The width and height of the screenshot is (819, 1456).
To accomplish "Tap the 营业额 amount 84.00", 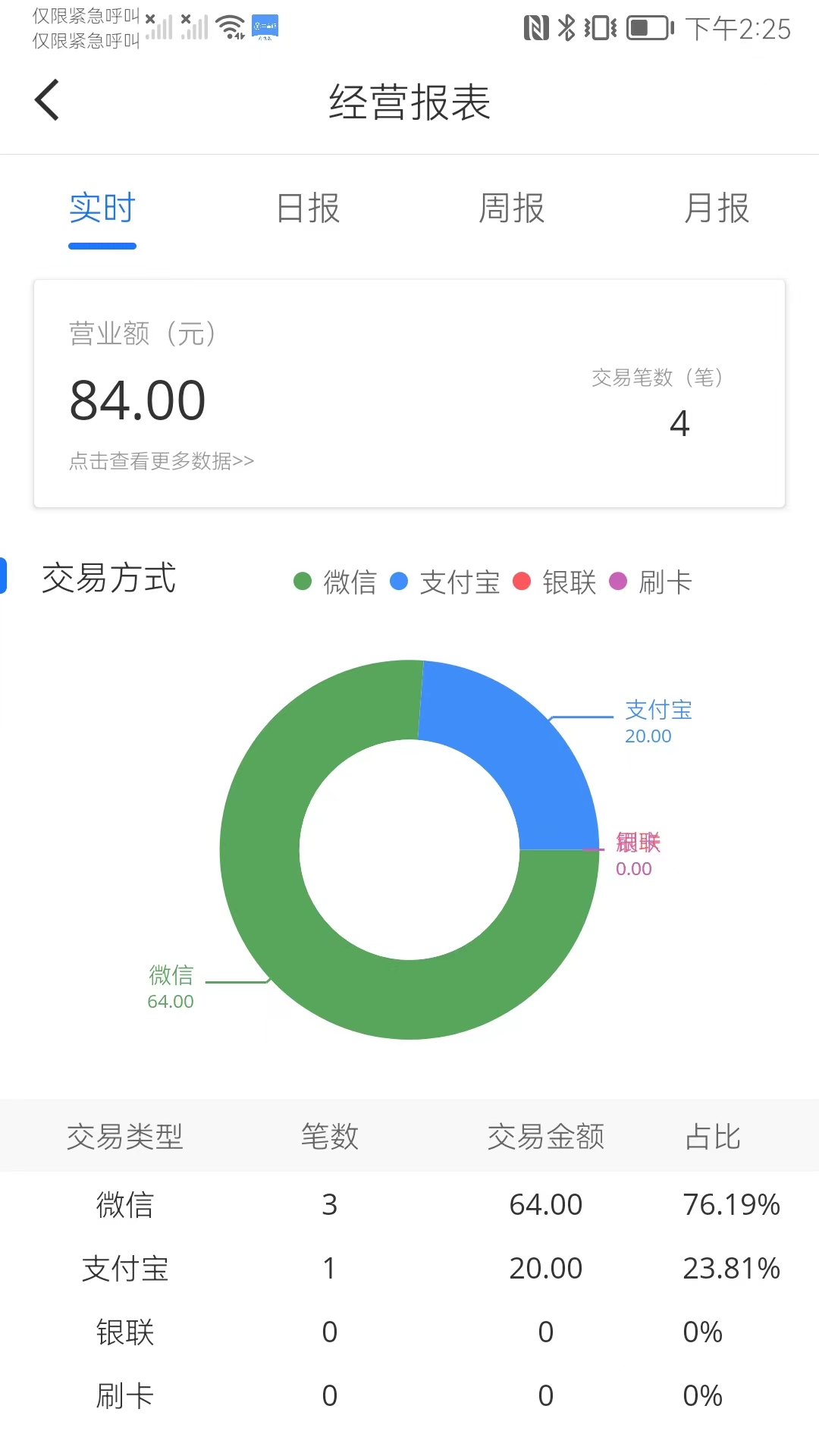I will pos(136,400).
